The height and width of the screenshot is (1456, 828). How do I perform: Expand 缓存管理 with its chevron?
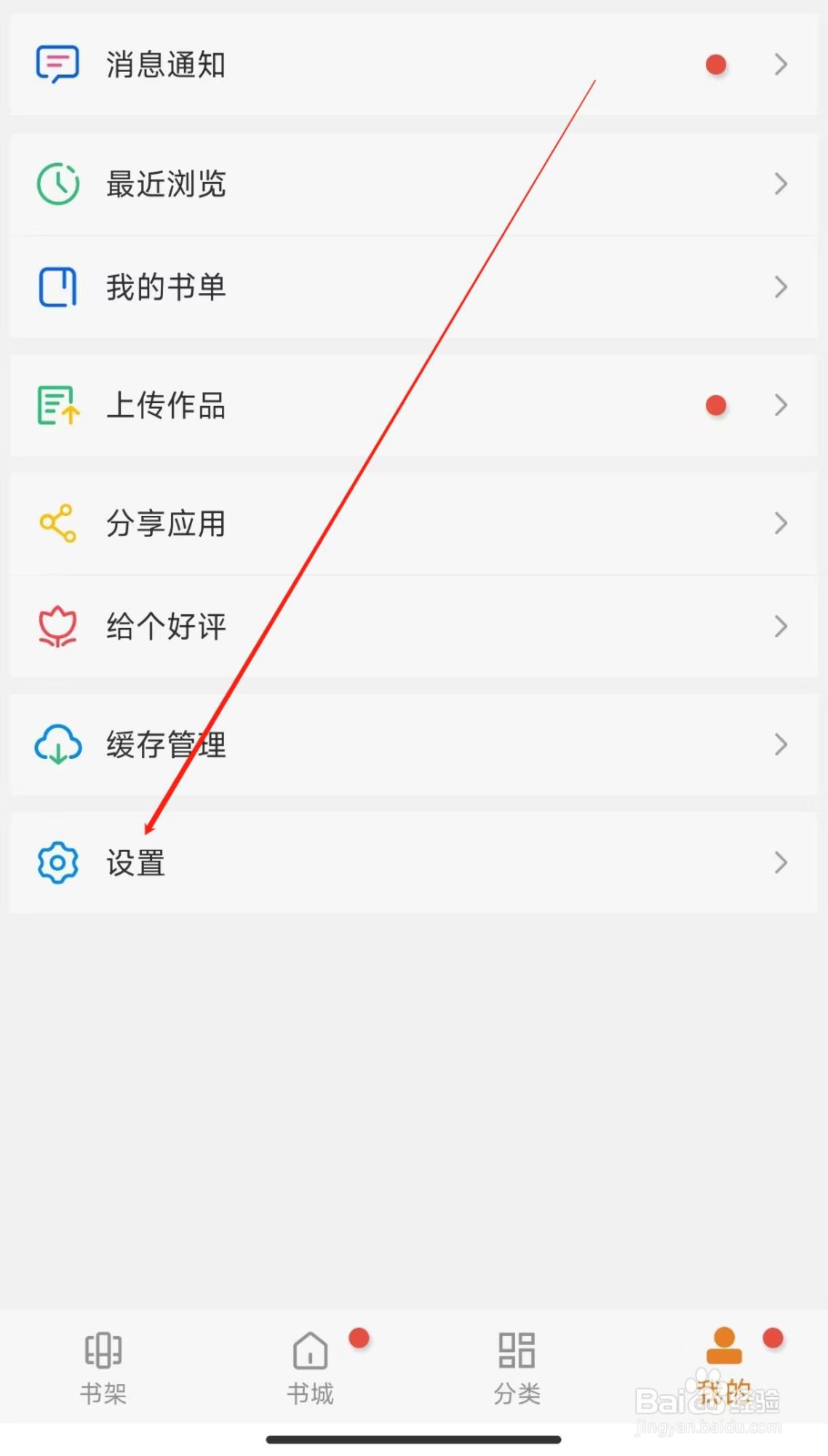point(780,743)
